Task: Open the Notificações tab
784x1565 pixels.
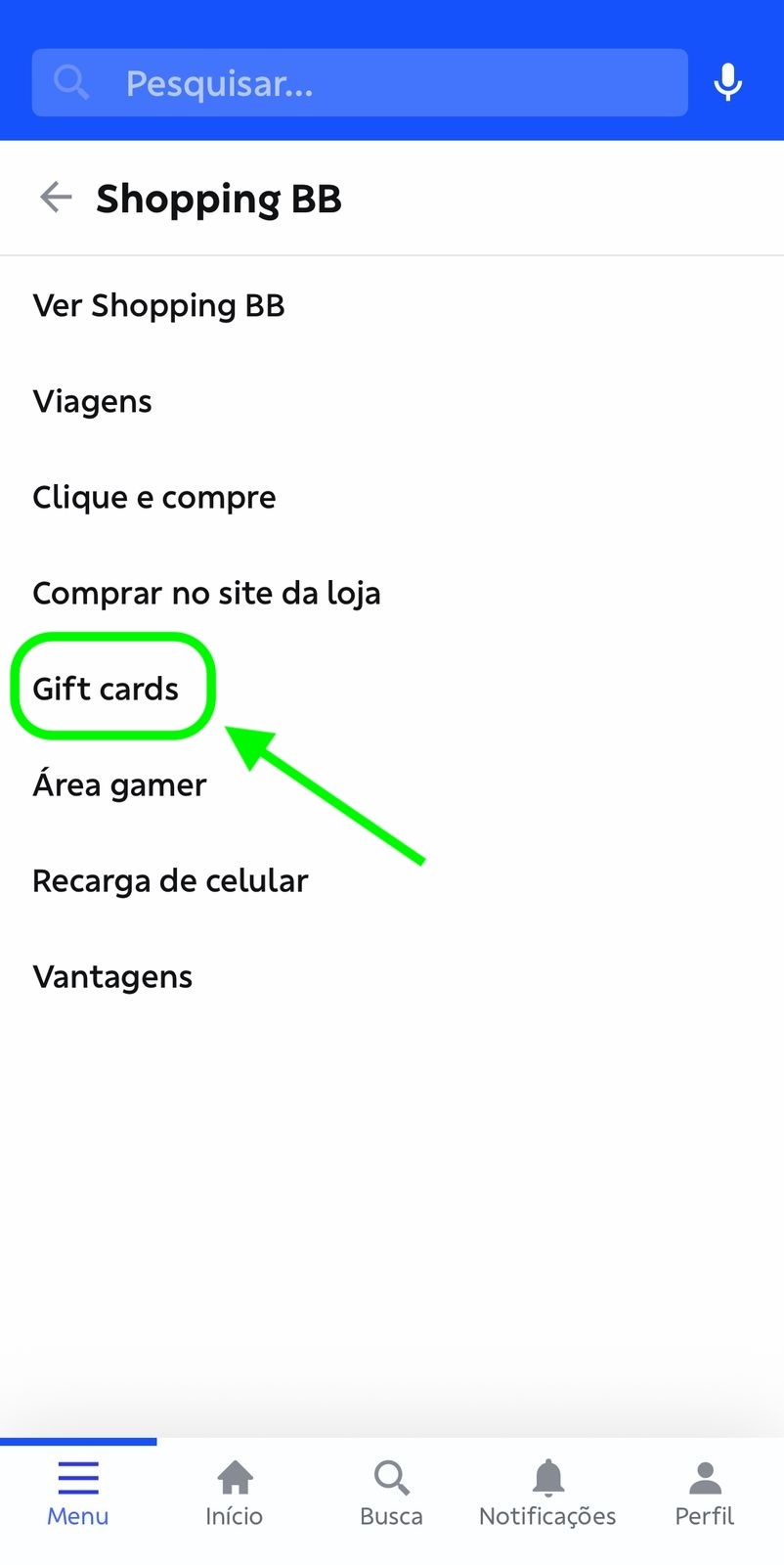Action: 547,1494
